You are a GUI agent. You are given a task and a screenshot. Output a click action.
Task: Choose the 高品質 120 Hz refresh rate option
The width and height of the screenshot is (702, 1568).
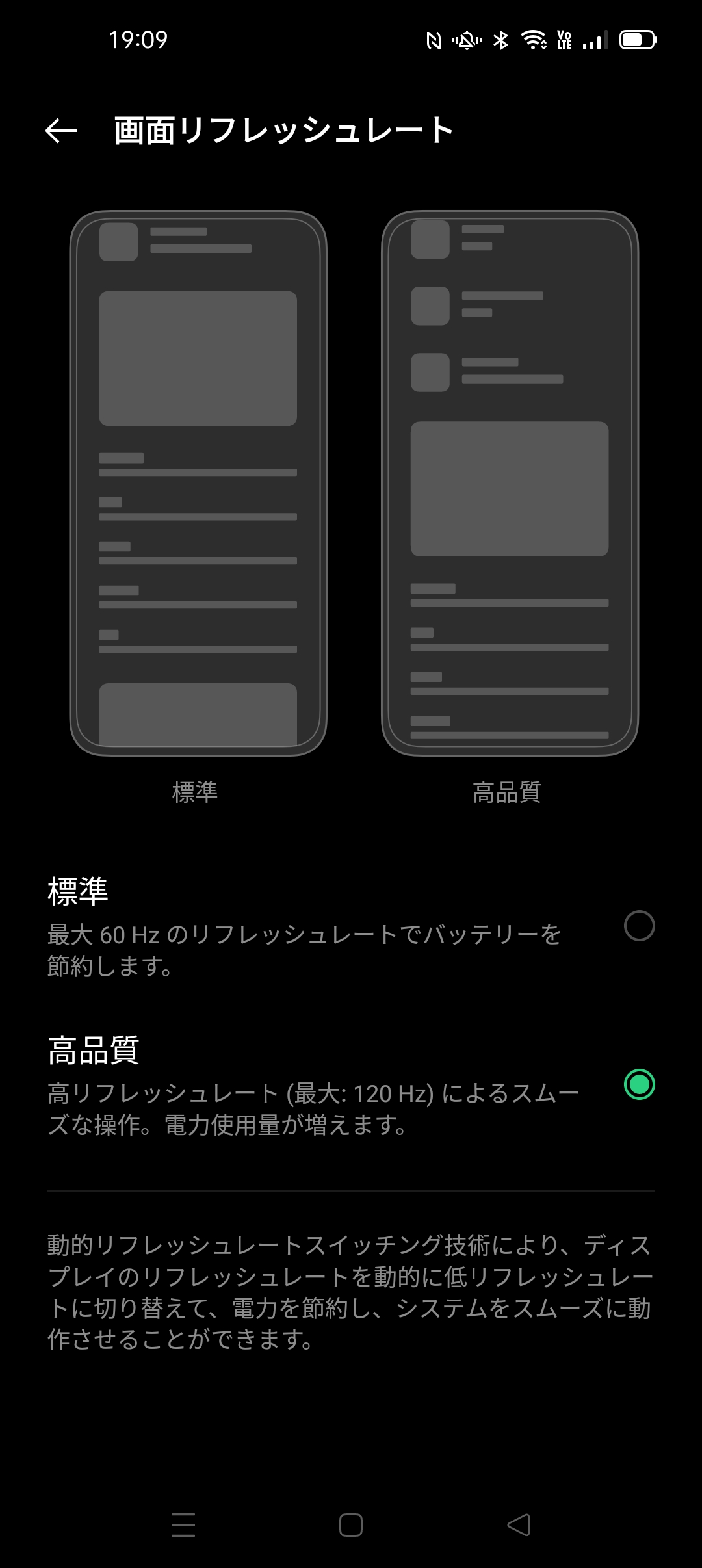(x=638, y=1084)
